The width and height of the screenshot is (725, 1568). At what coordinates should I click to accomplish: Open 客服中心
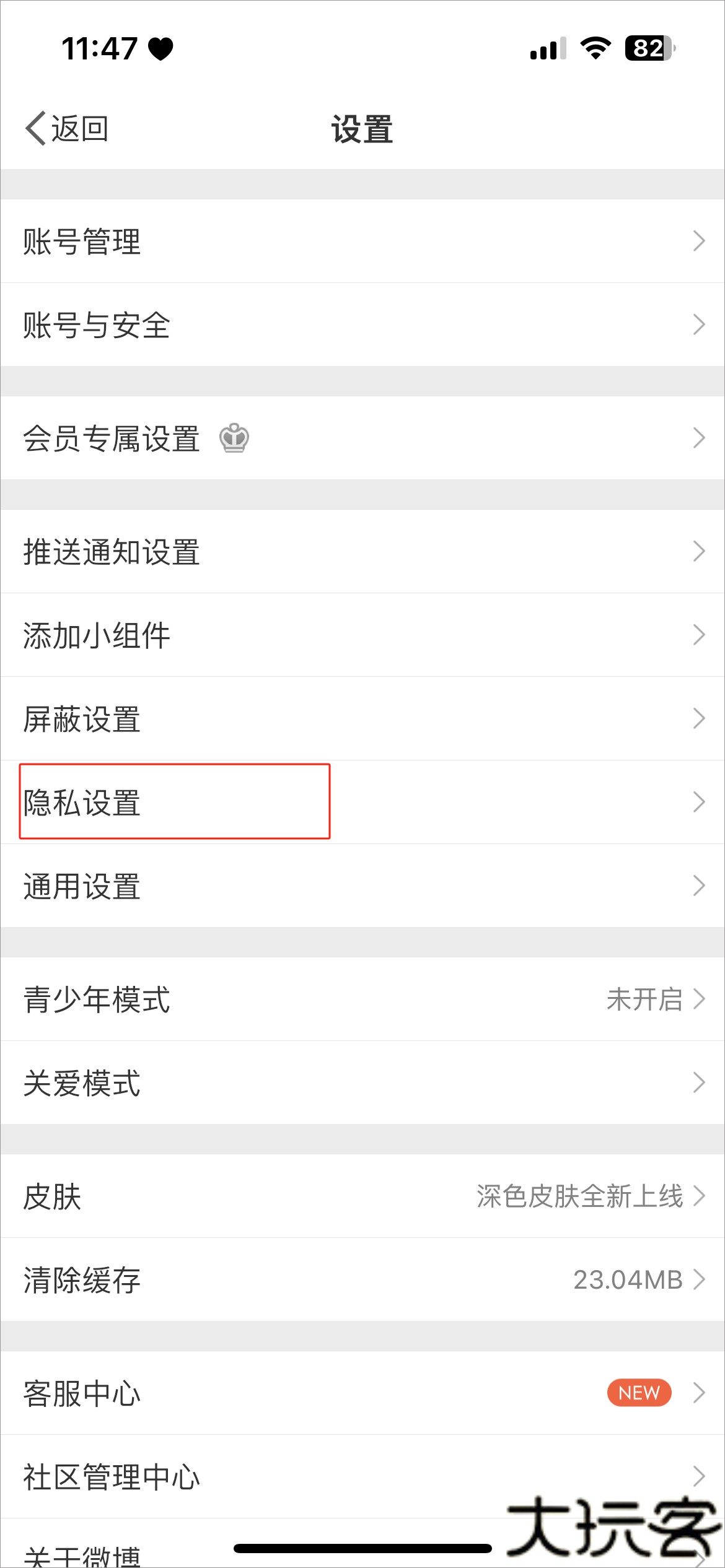[x=362, y=1393]
